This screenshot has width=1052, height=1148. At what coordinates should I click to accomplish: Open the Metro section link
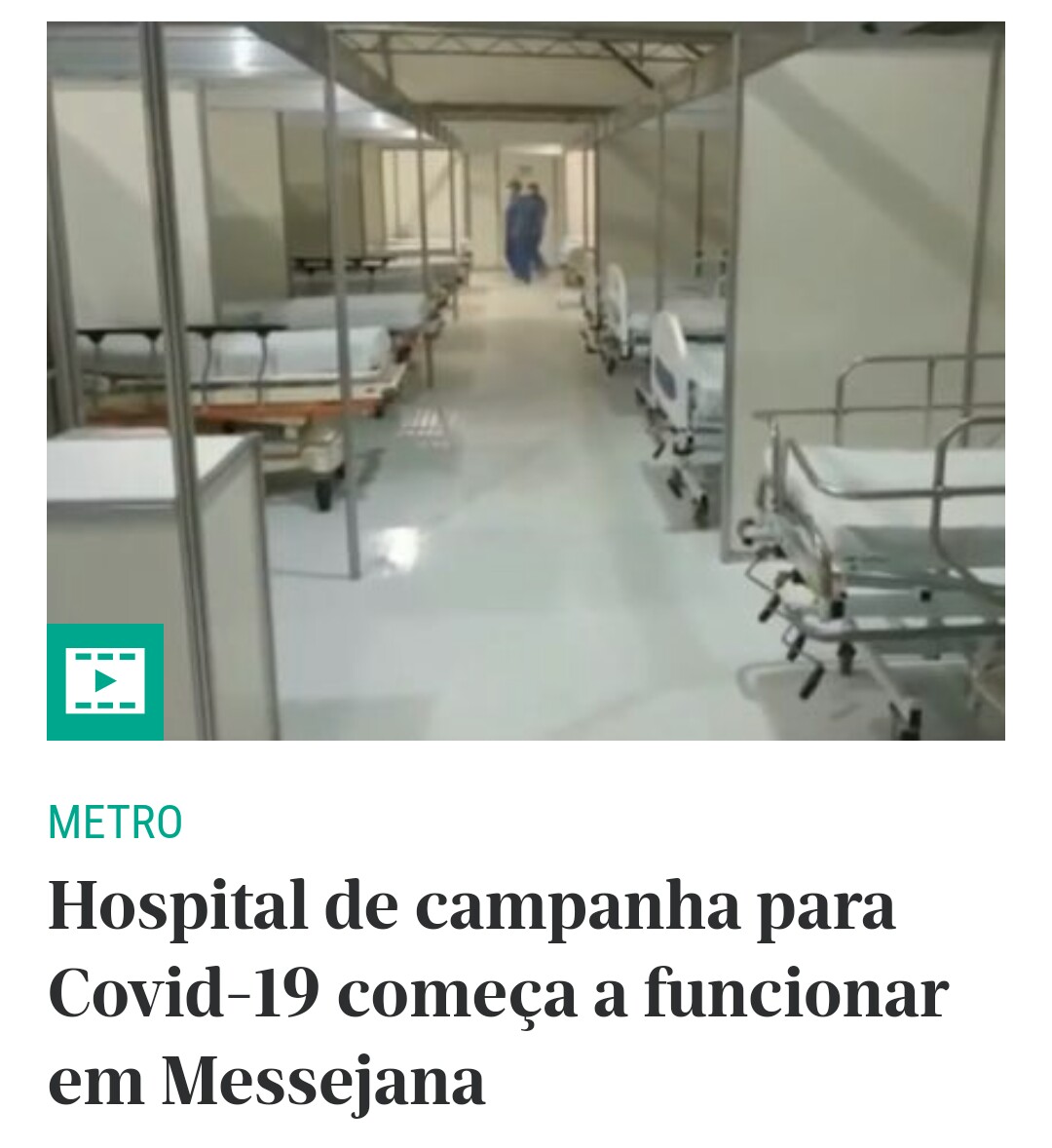(115, 823)
